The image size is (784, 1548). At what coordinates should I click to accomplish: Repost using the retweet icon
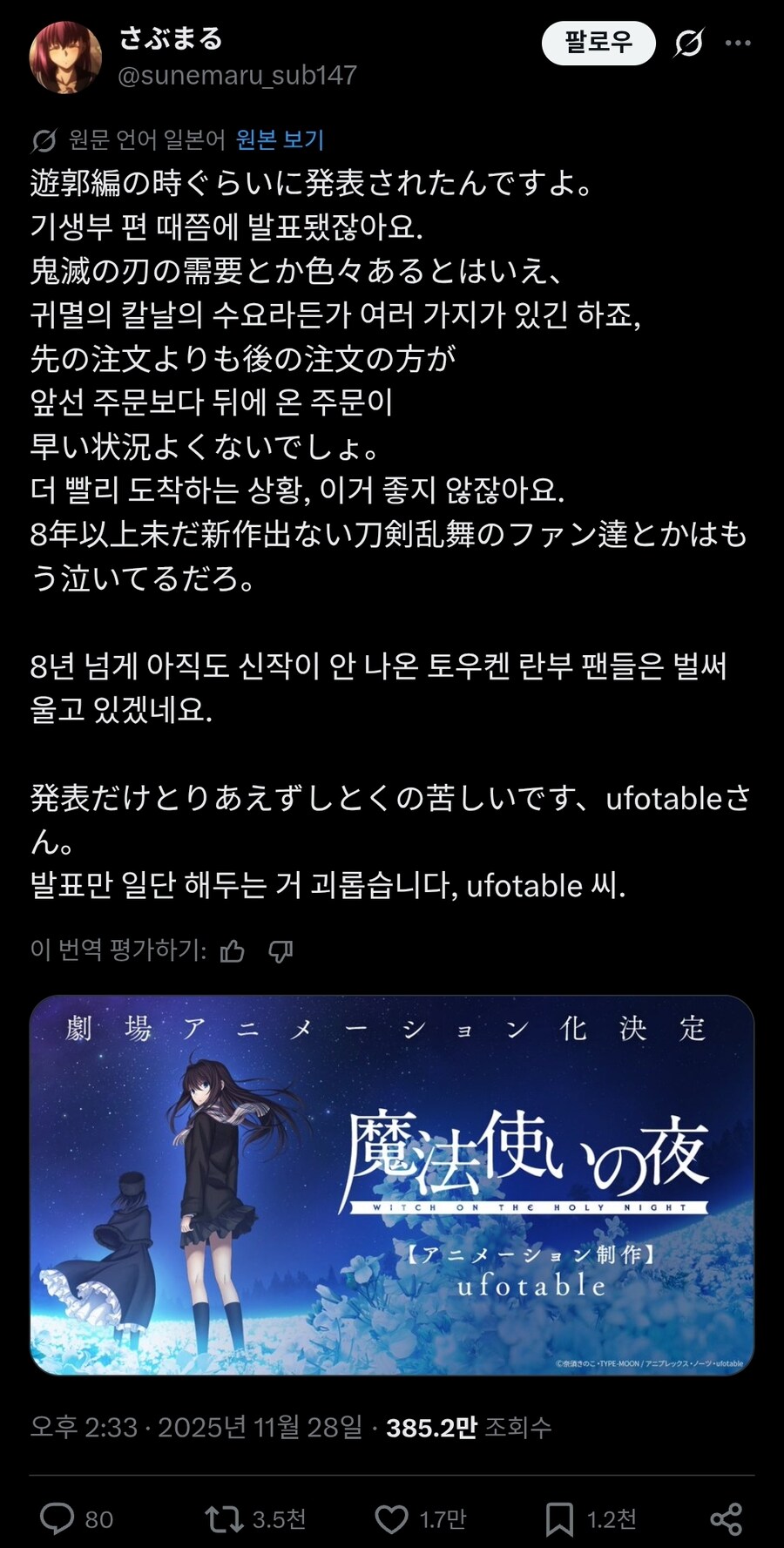(x=225, y=1520)
